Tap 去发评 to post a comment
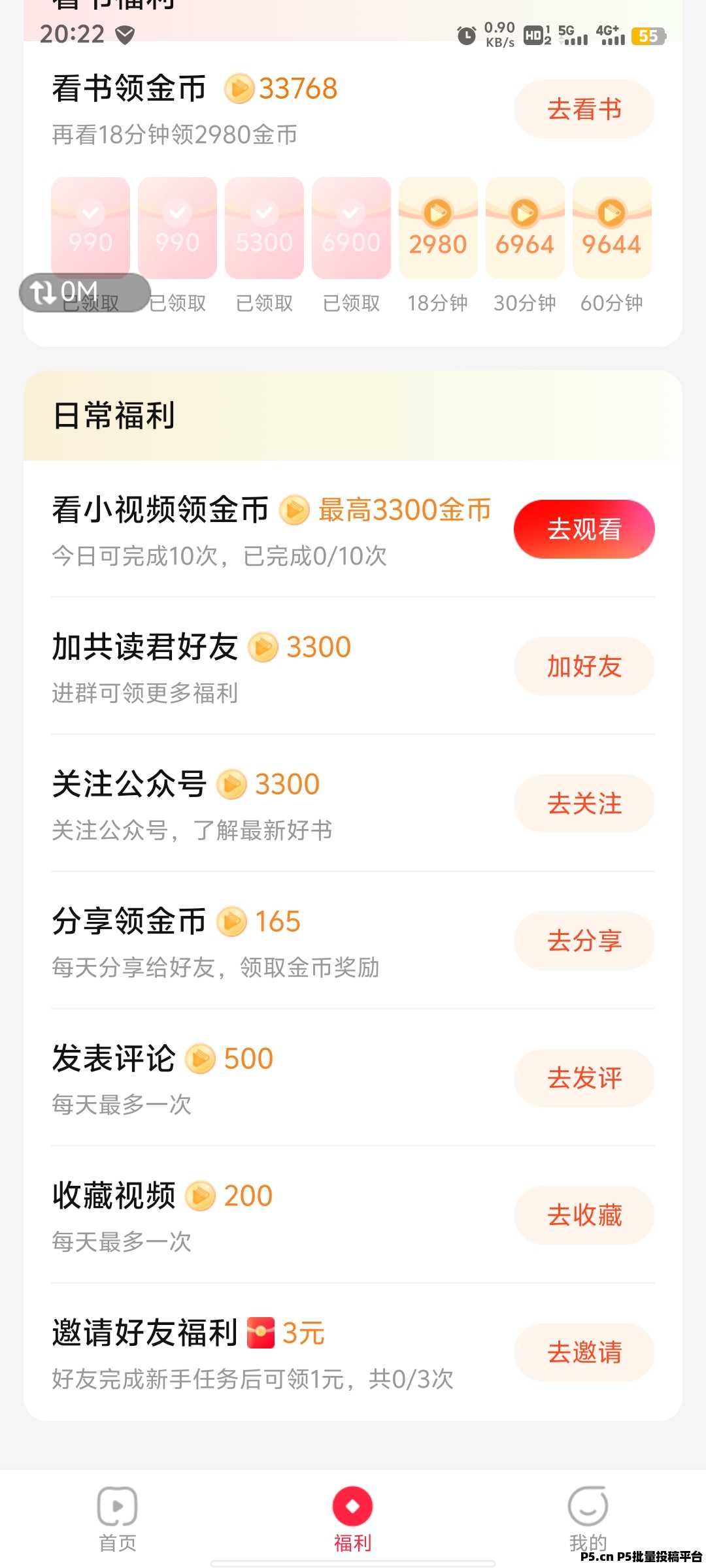This screenshot has height=1568, width=706. point(584,1078)
